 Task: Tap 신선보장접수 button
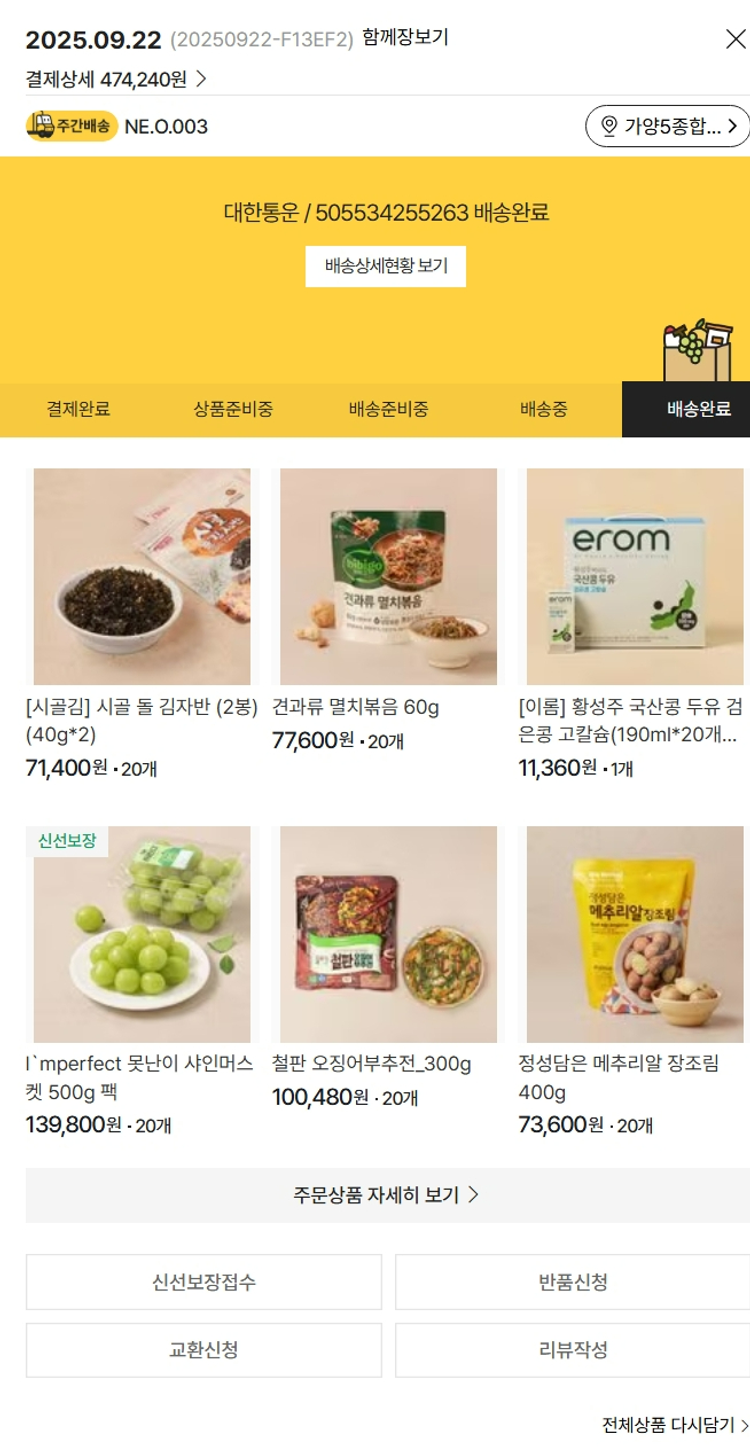pyautogui.click(x=204, y=1282)
